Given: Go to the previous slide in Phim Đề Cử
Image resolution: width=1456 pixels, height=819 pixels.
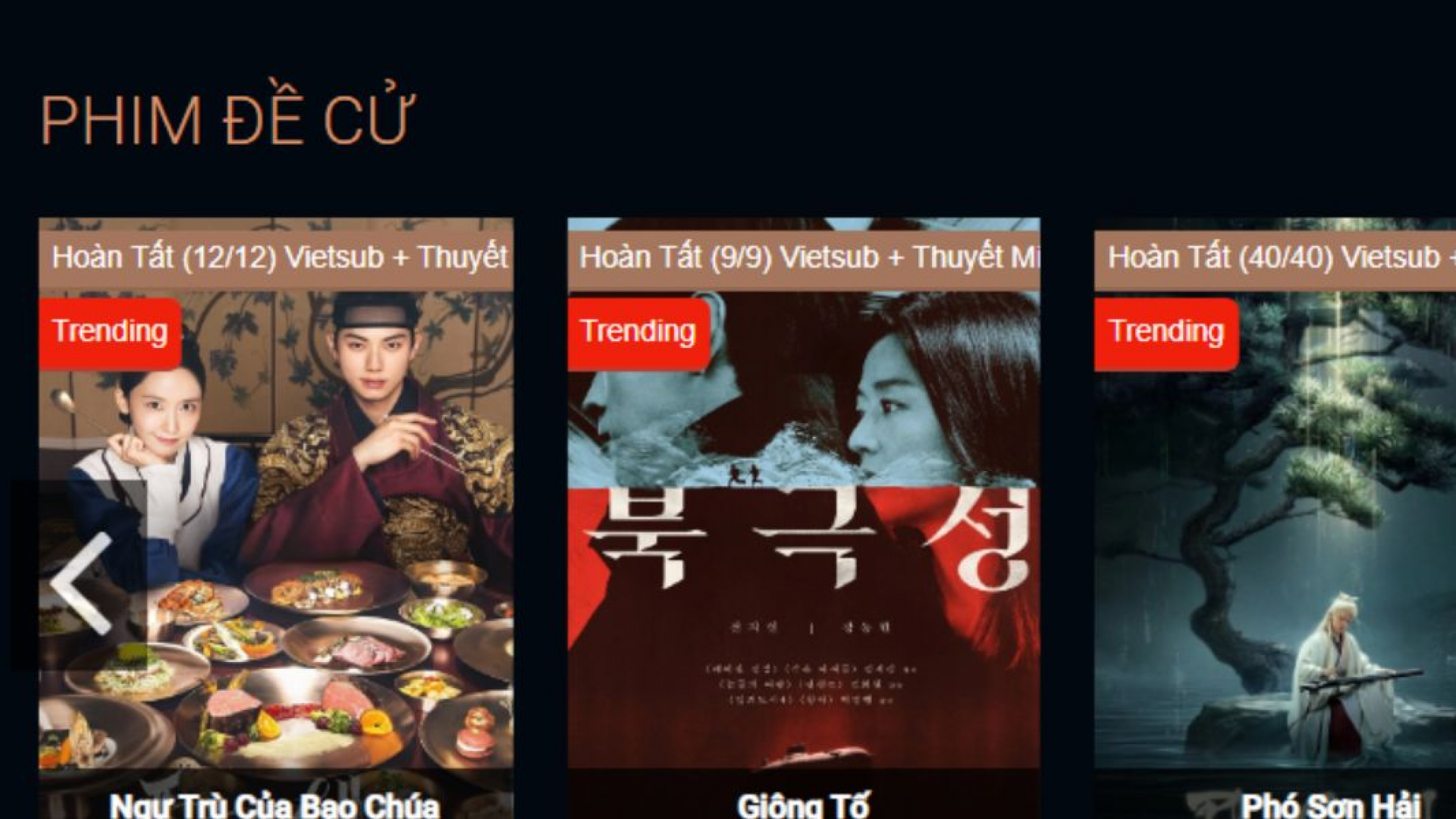Looking at the screenshot, I should [x=80, y=578].
